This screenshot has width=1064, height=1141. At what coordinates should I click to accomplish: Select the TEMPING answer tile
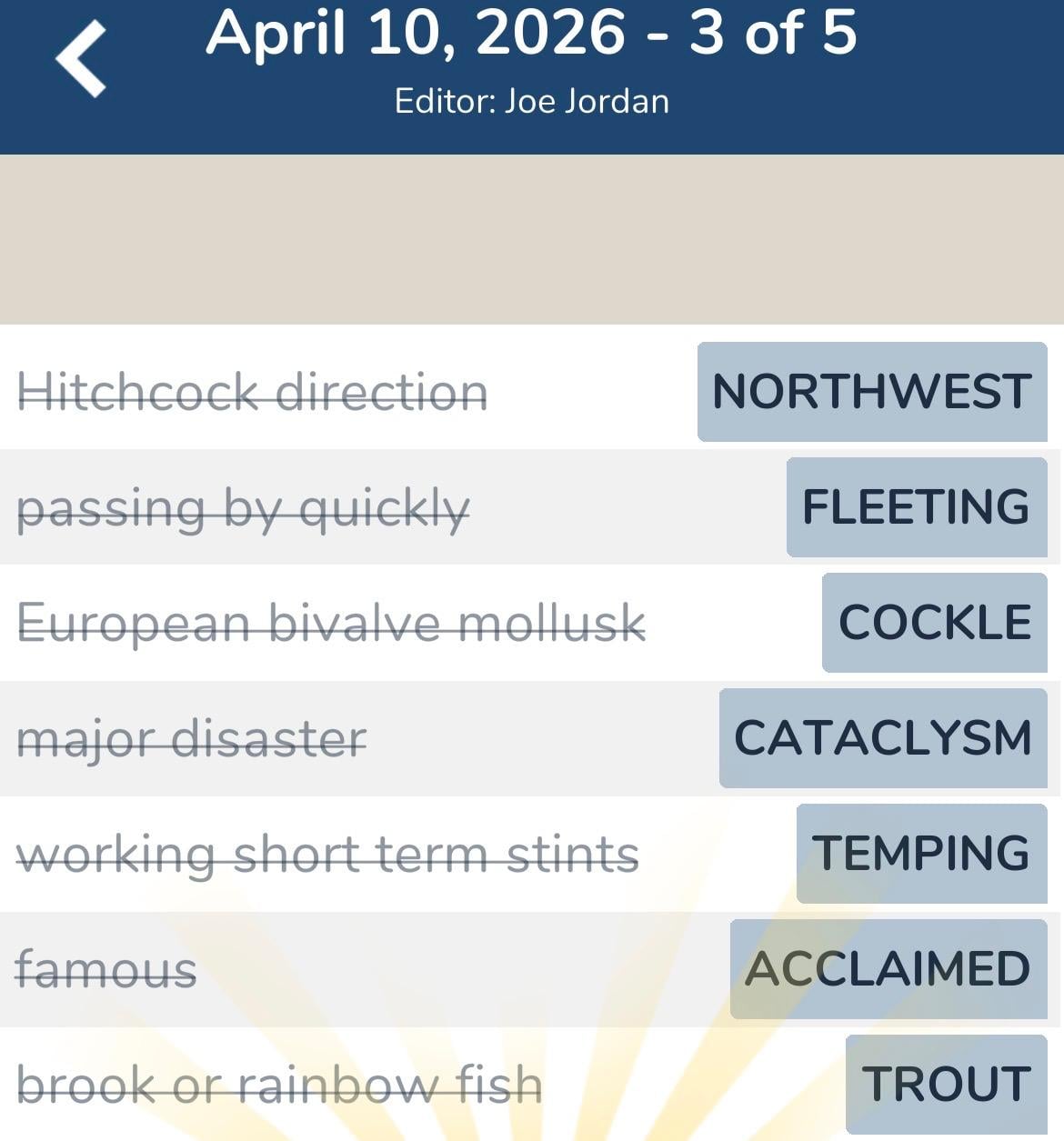pos(920,853)
